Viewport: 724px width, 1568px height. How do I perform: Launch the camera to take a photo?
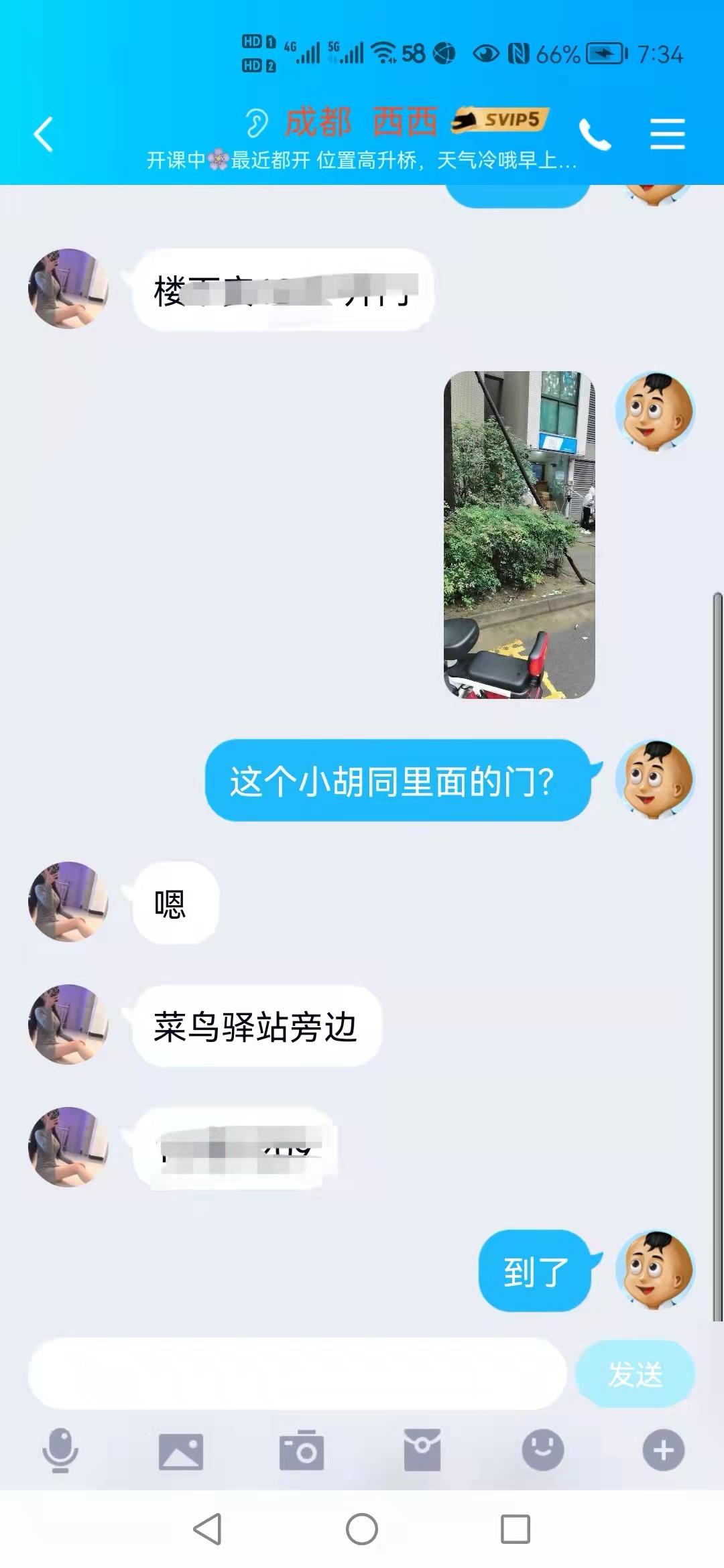coord(302,1451)
